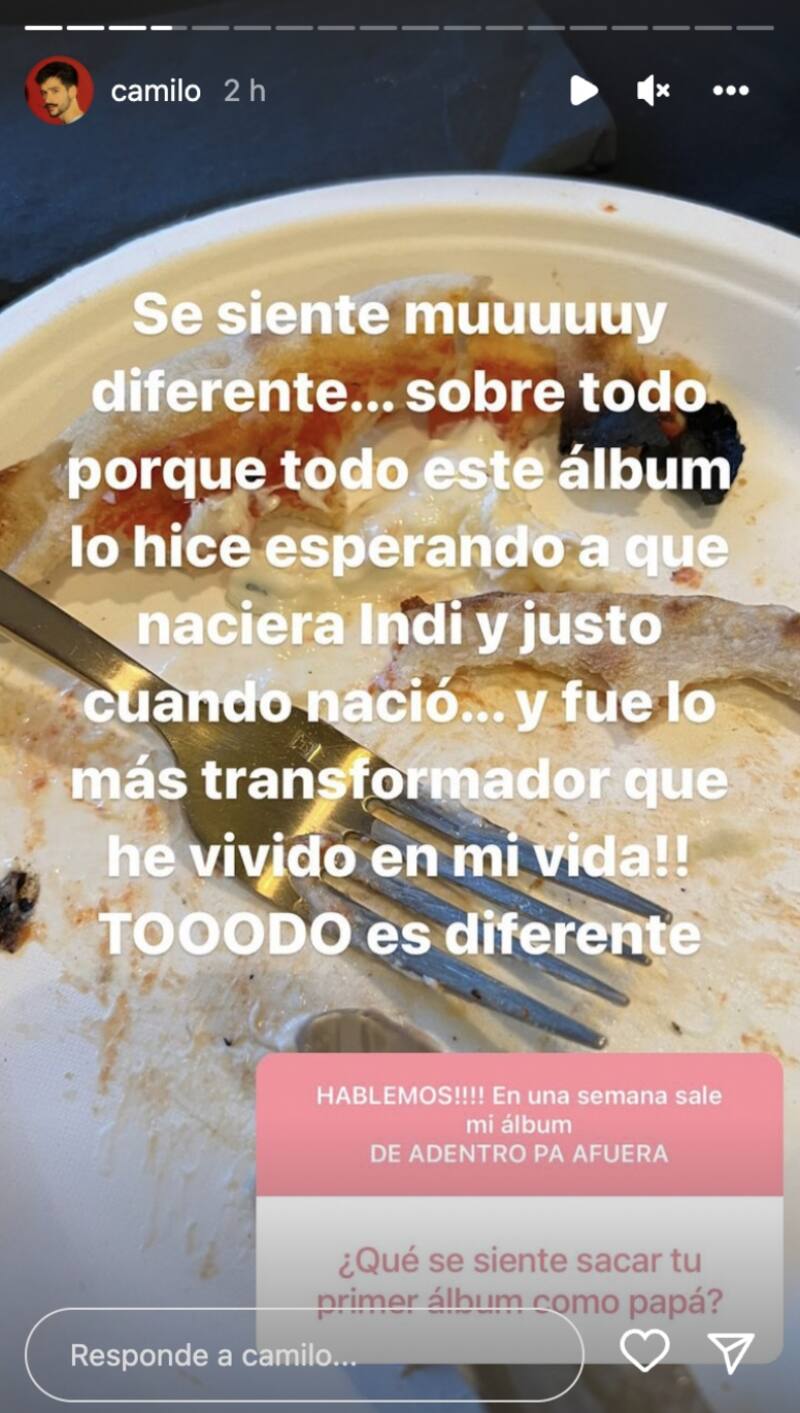Tap the camilo username
This screenshot has height=1413, width=800.
(155, 91)
